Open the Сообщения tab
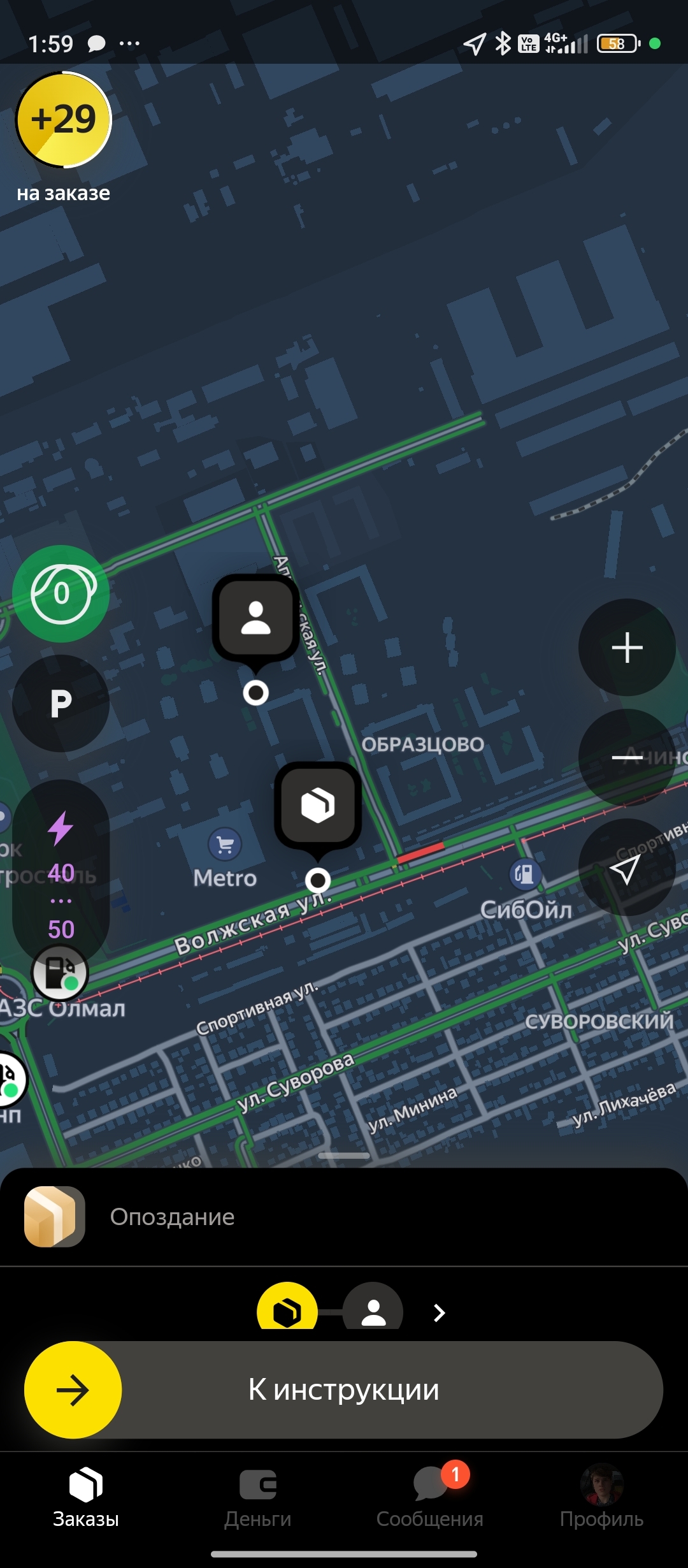This screenshot has width=688, height=1568. click(x=430, y=1498)
